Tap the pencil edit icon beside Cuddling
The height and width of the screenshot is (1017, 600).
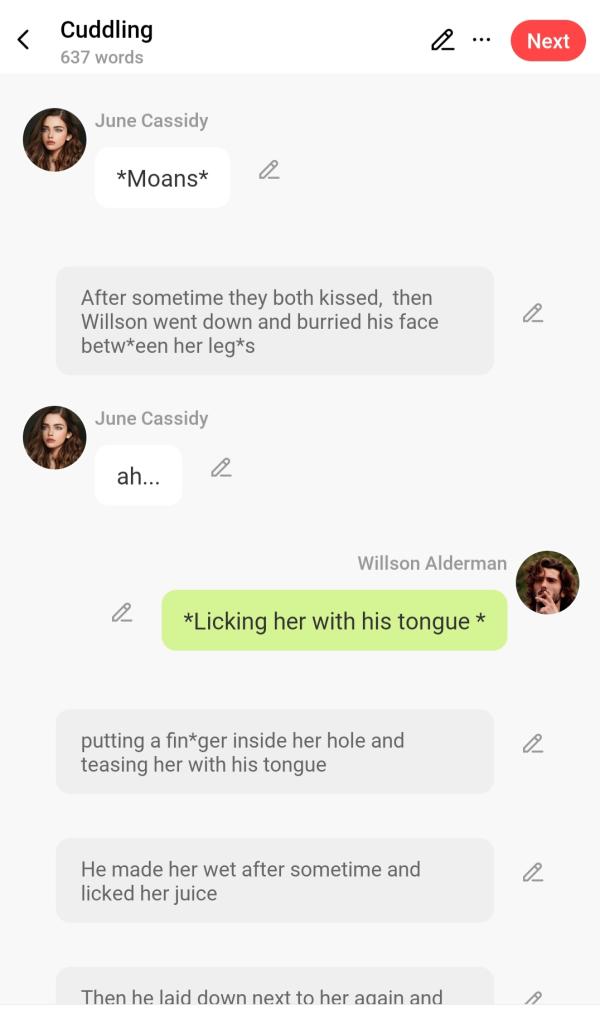442,40
